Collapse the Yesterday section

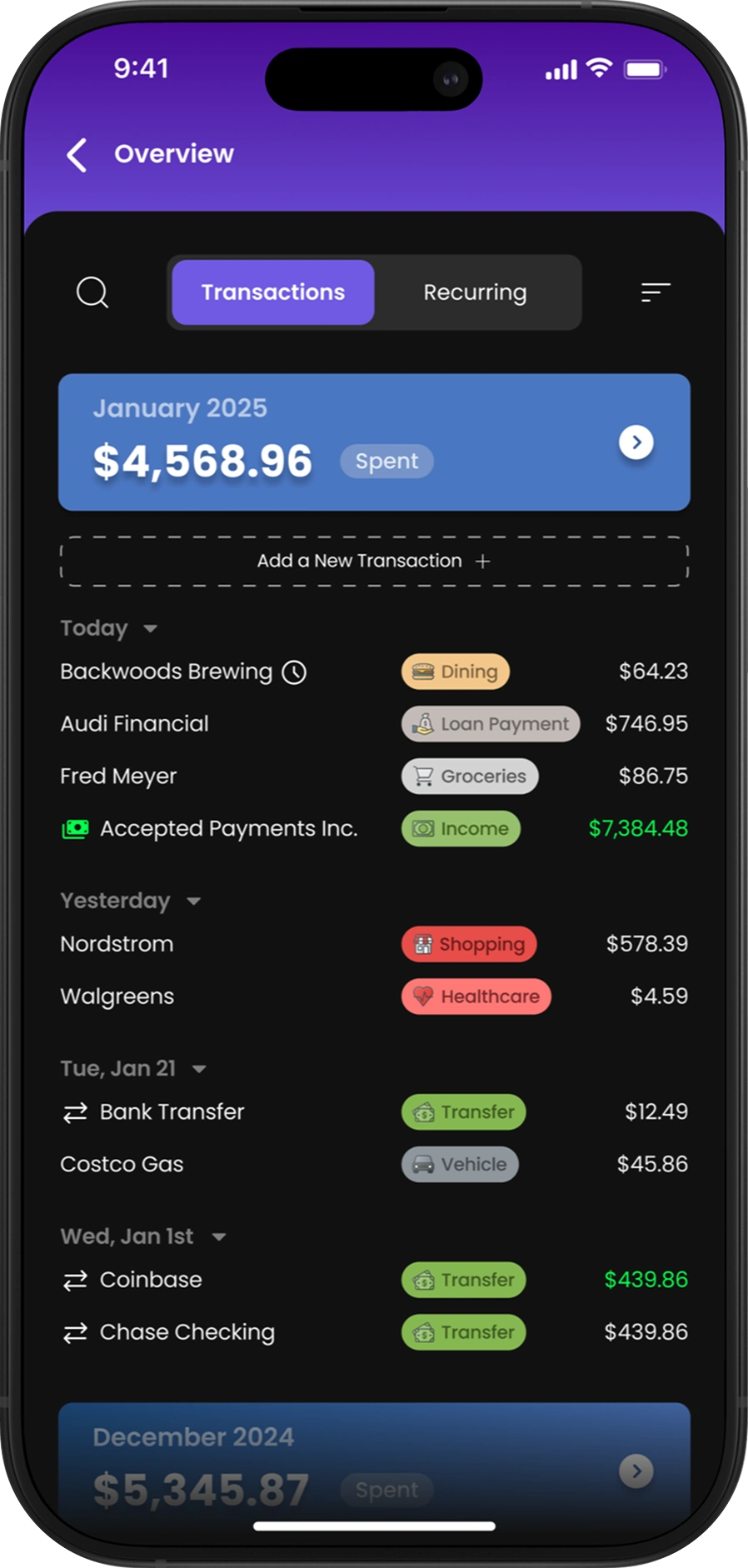(x=193, y=901)
